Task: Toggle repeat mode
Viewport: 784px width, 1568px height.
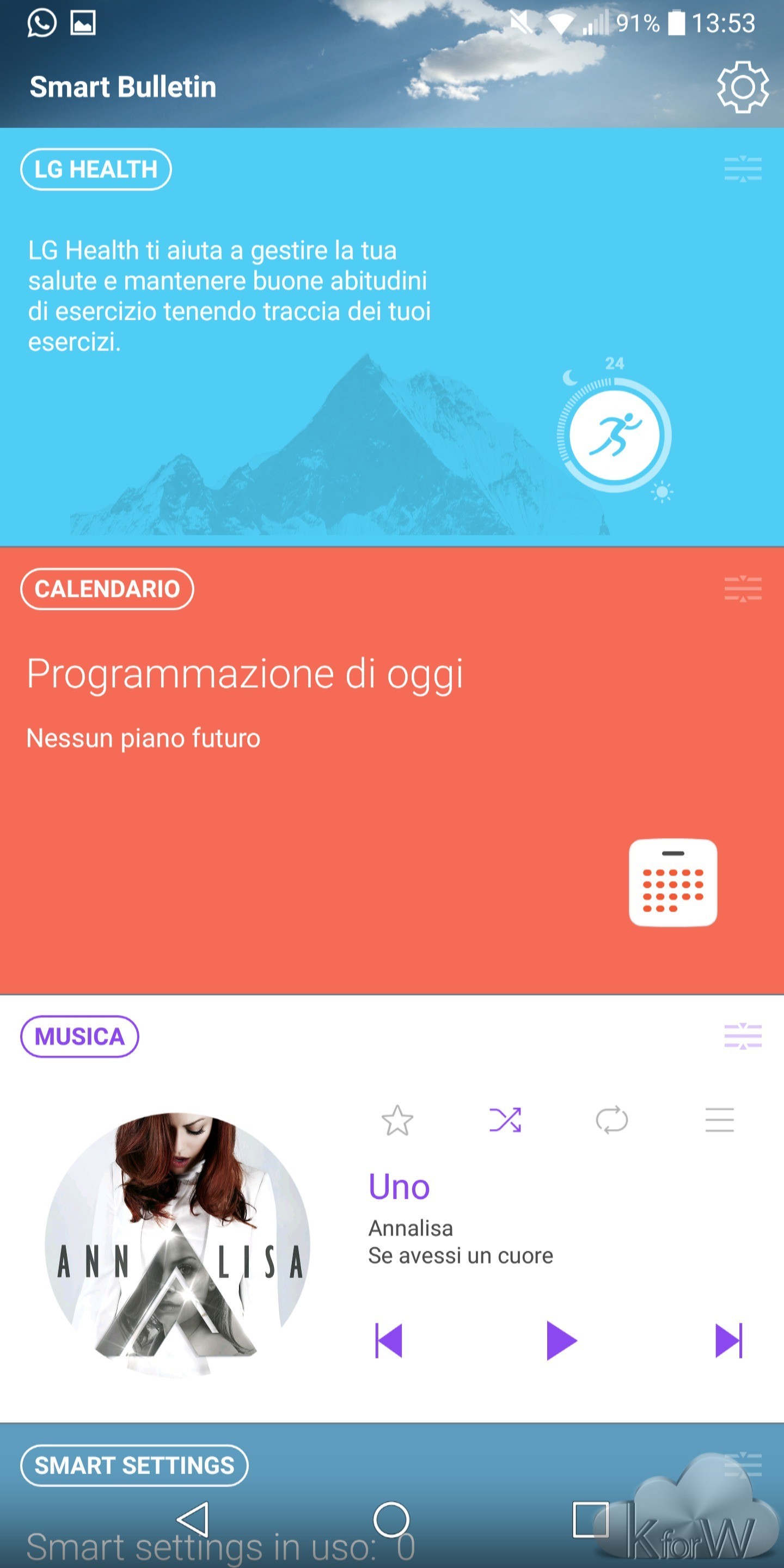Action: pos(612,1120)
